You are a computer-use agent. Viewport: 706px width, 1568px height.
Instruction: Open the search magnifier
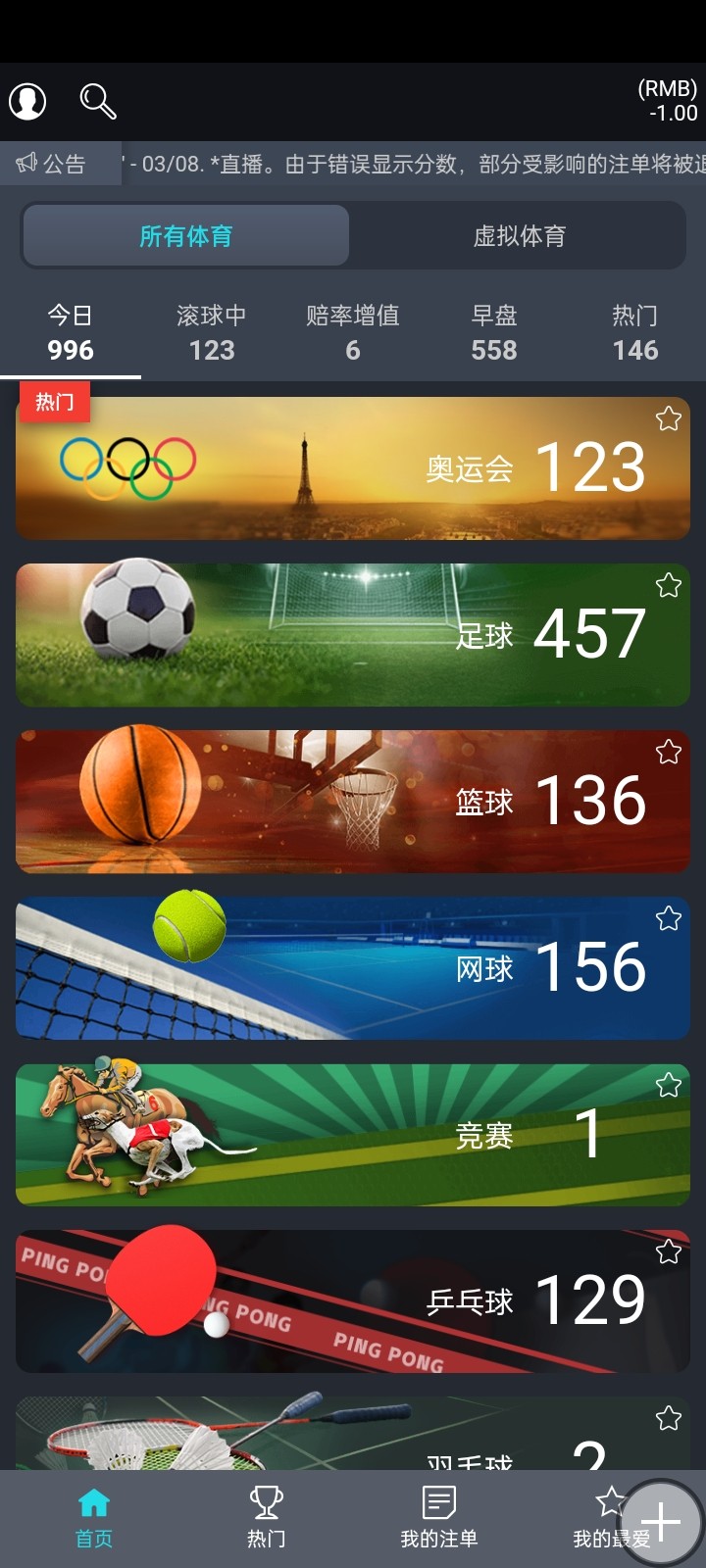point(97,101)
